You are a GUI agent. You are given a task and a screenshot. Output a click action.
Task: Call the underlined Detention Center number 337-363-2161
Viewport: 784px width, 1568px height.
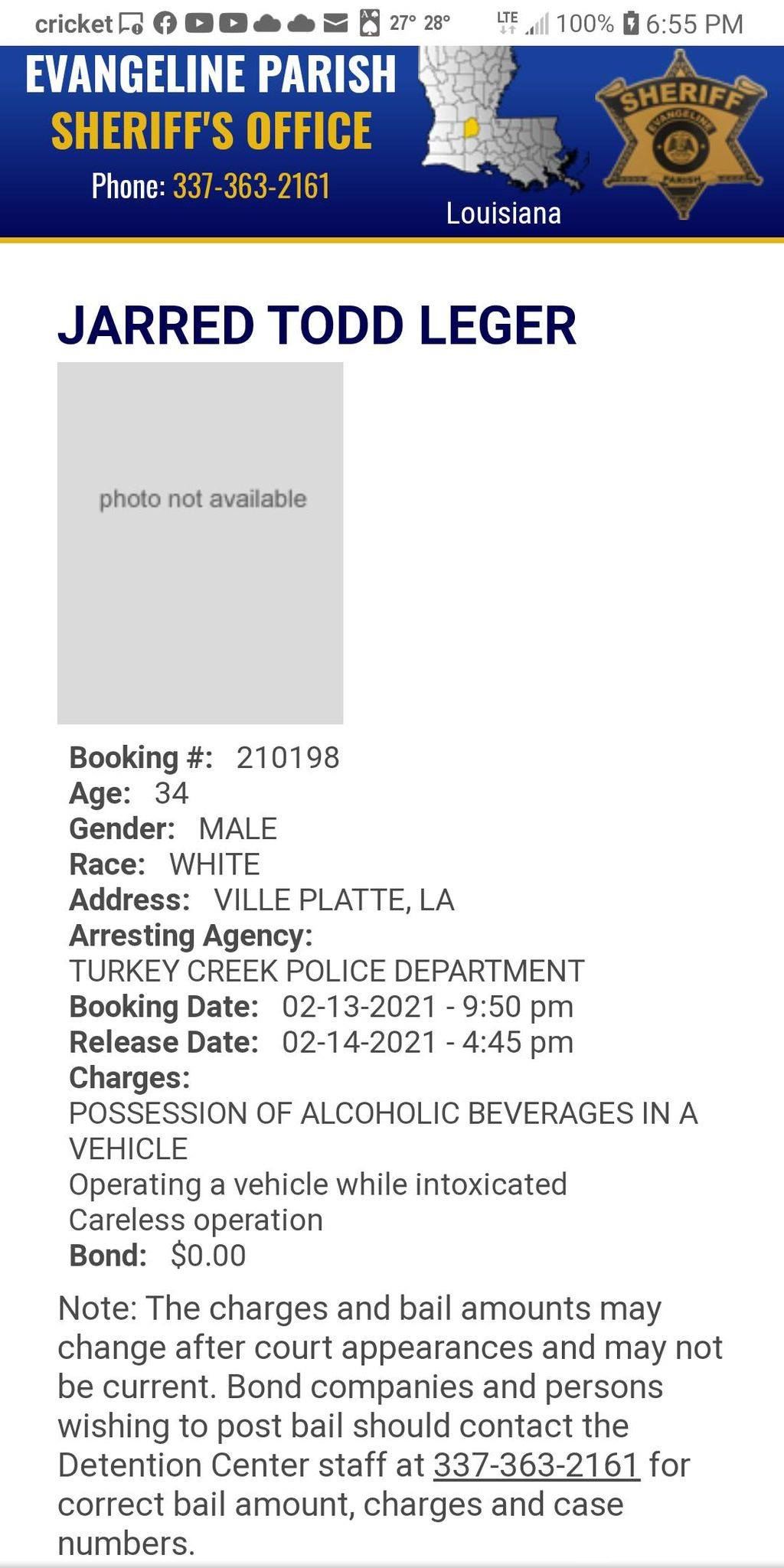[536, 1465]
